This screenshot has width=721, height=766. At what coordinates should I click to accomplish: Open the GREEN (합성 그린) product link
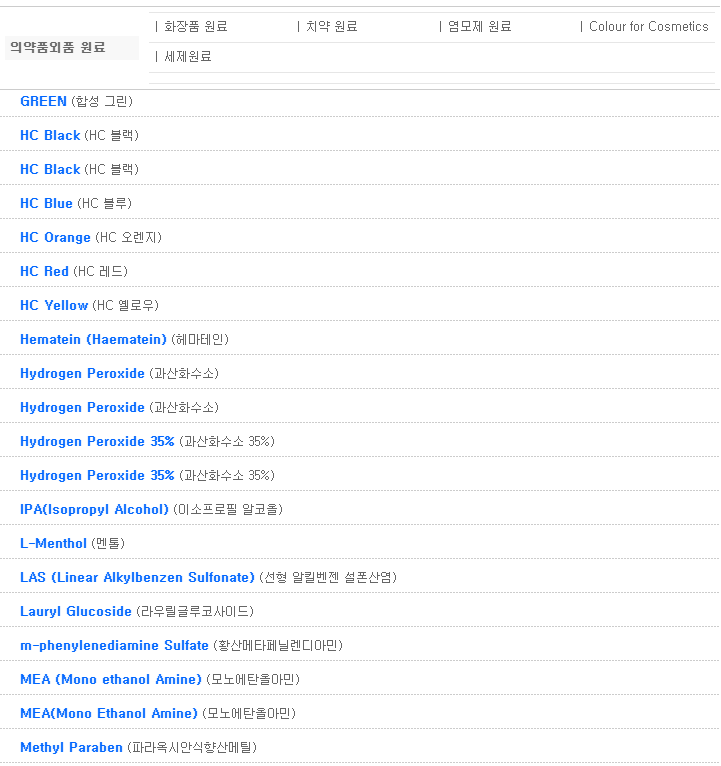(x=43, y=101)
